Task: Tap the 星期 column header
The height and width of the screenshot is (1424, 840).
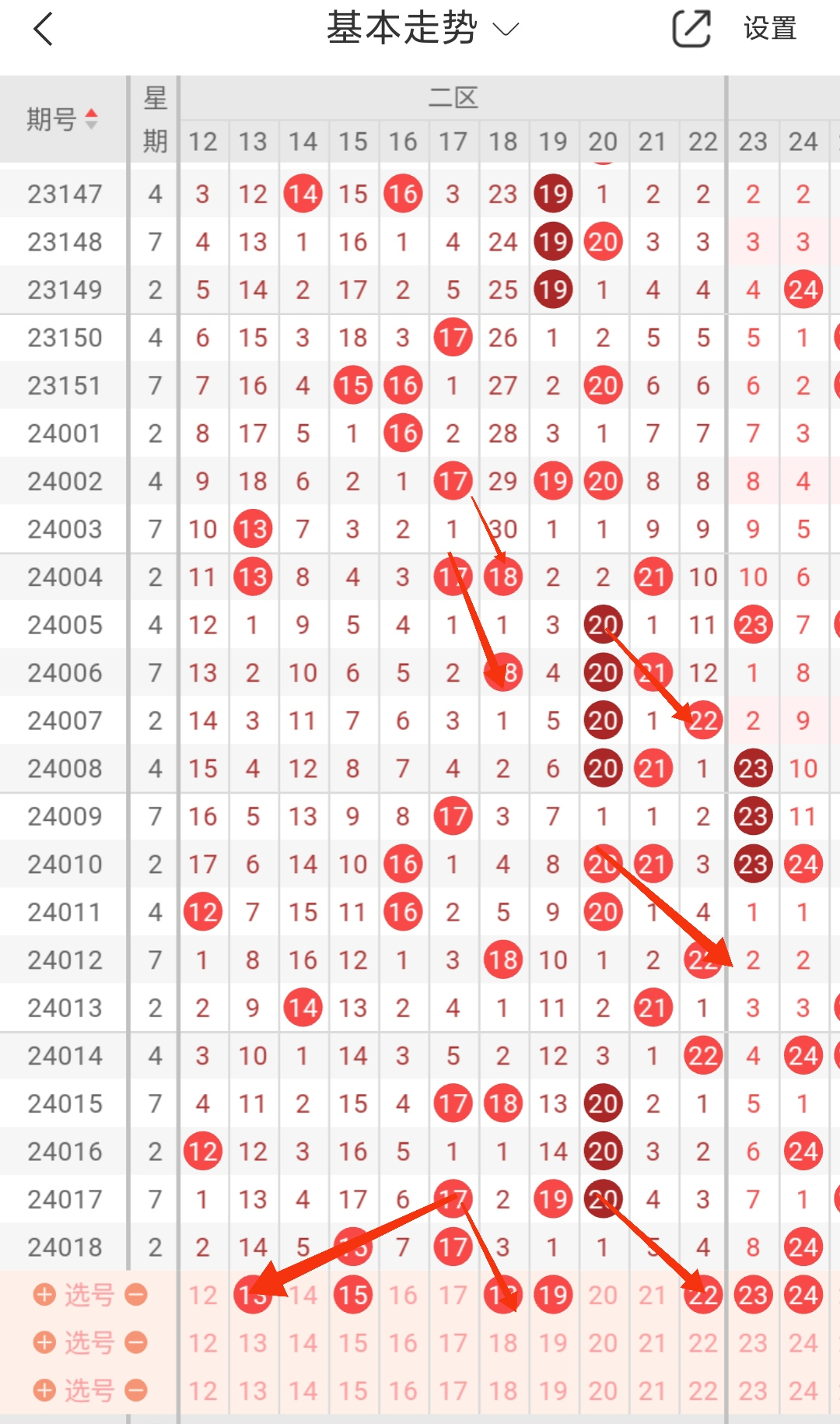Action: pyautogui.click(x=153, y=118)
